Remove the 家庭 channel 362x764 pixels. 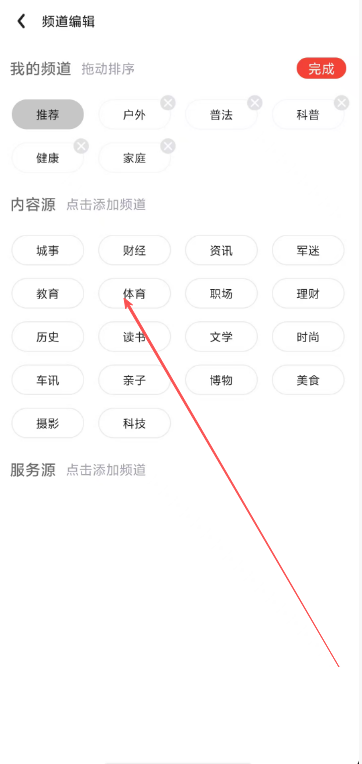[168, 146]
